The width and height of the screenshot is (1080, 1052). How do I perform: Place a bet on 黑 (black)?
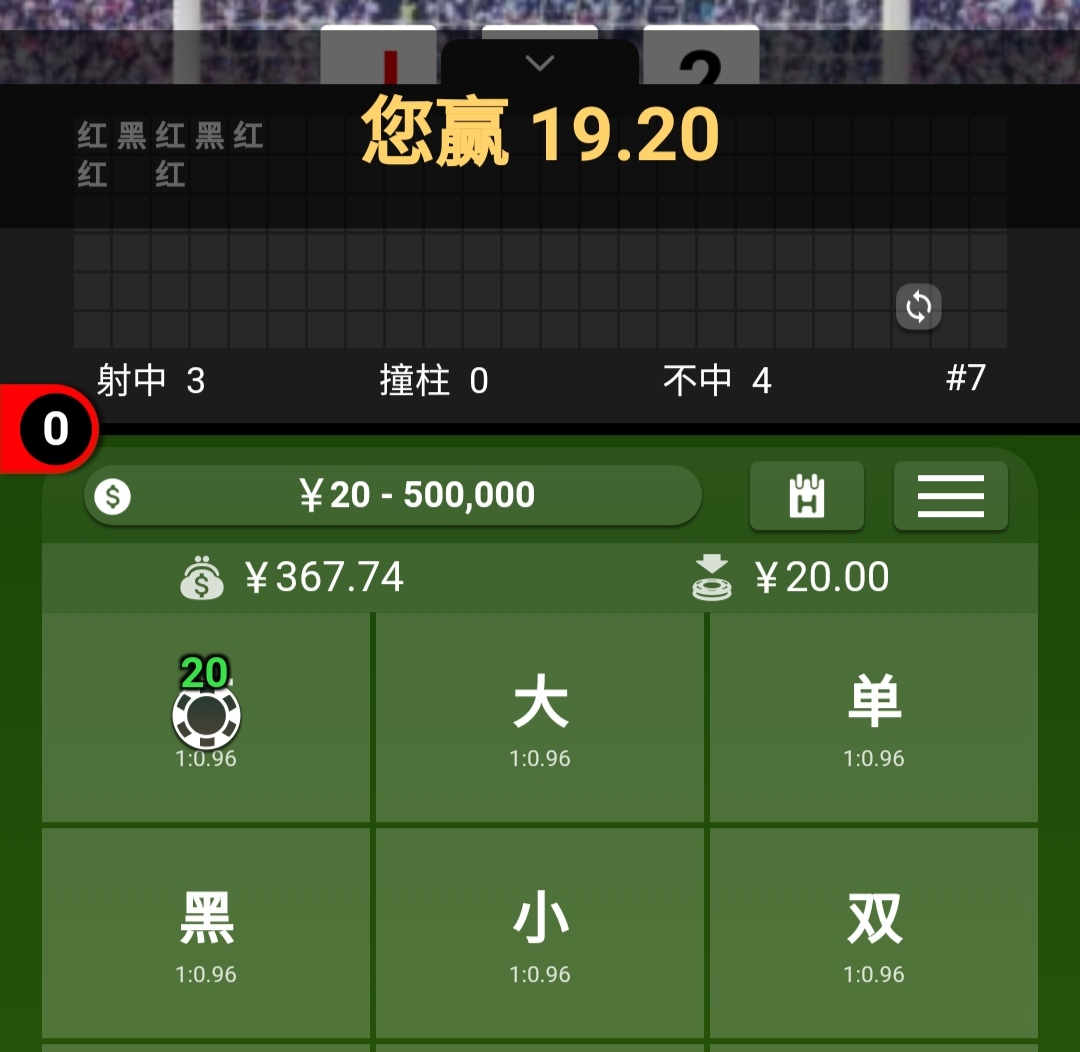point(206,932)
